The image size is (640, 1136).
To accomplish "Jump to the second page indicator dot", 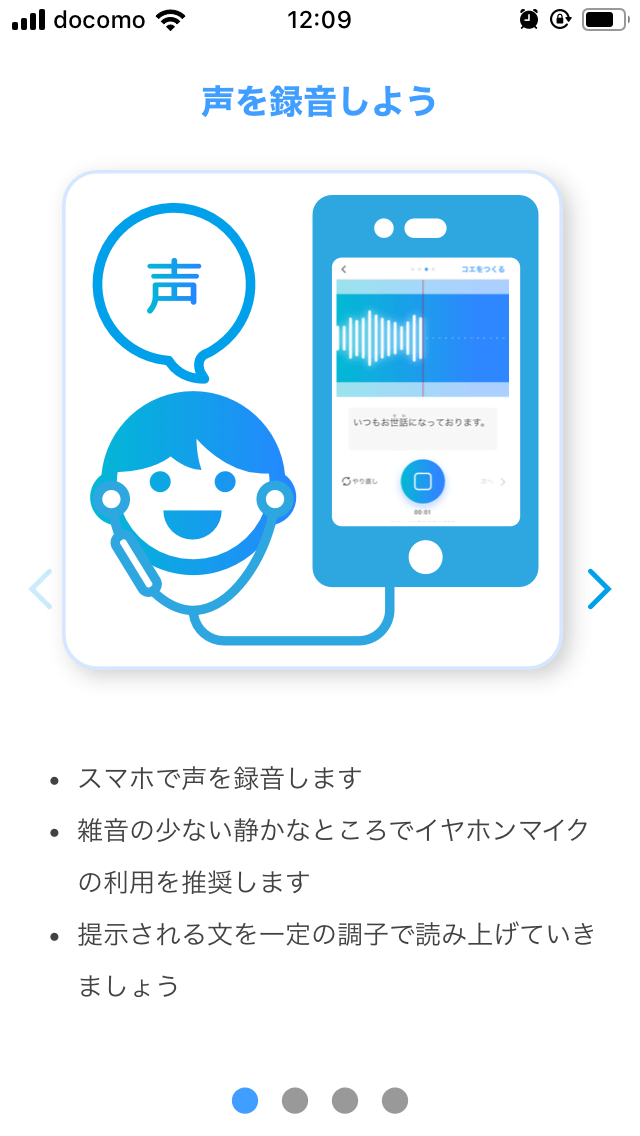I will click(x=295, y=1100).
